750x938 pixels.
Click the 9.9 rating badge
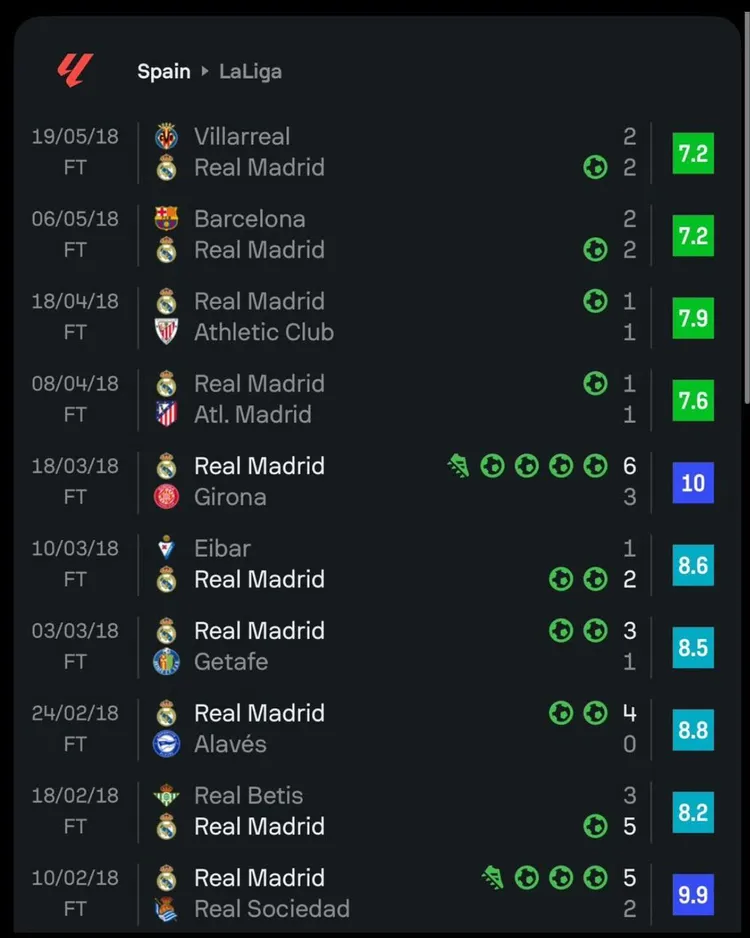[x=694, y=894]
